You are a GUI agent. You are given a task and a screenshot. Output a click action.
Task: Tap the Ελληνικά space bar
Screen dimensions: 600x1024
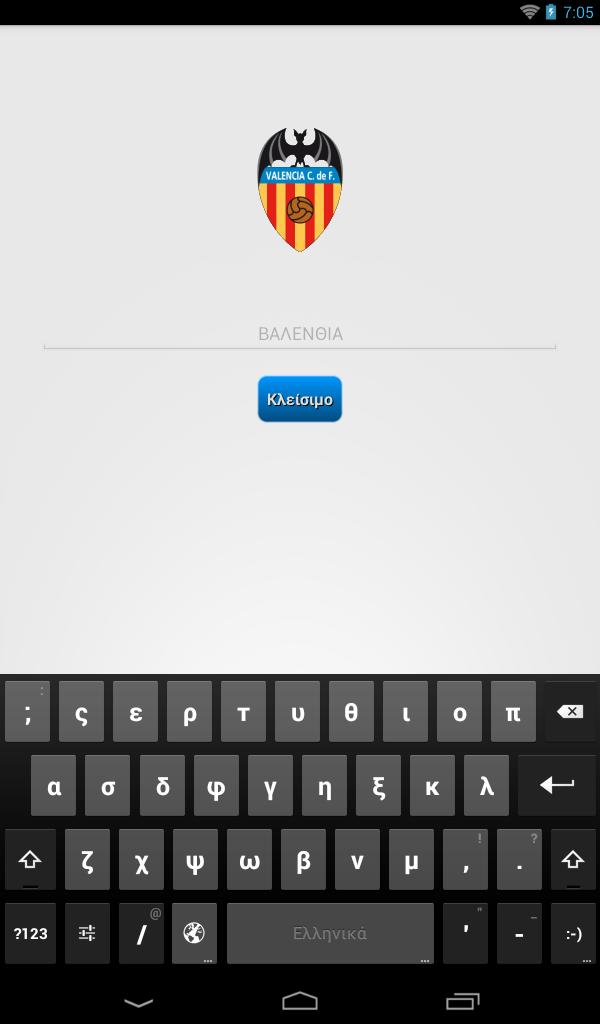click(330, 933)
